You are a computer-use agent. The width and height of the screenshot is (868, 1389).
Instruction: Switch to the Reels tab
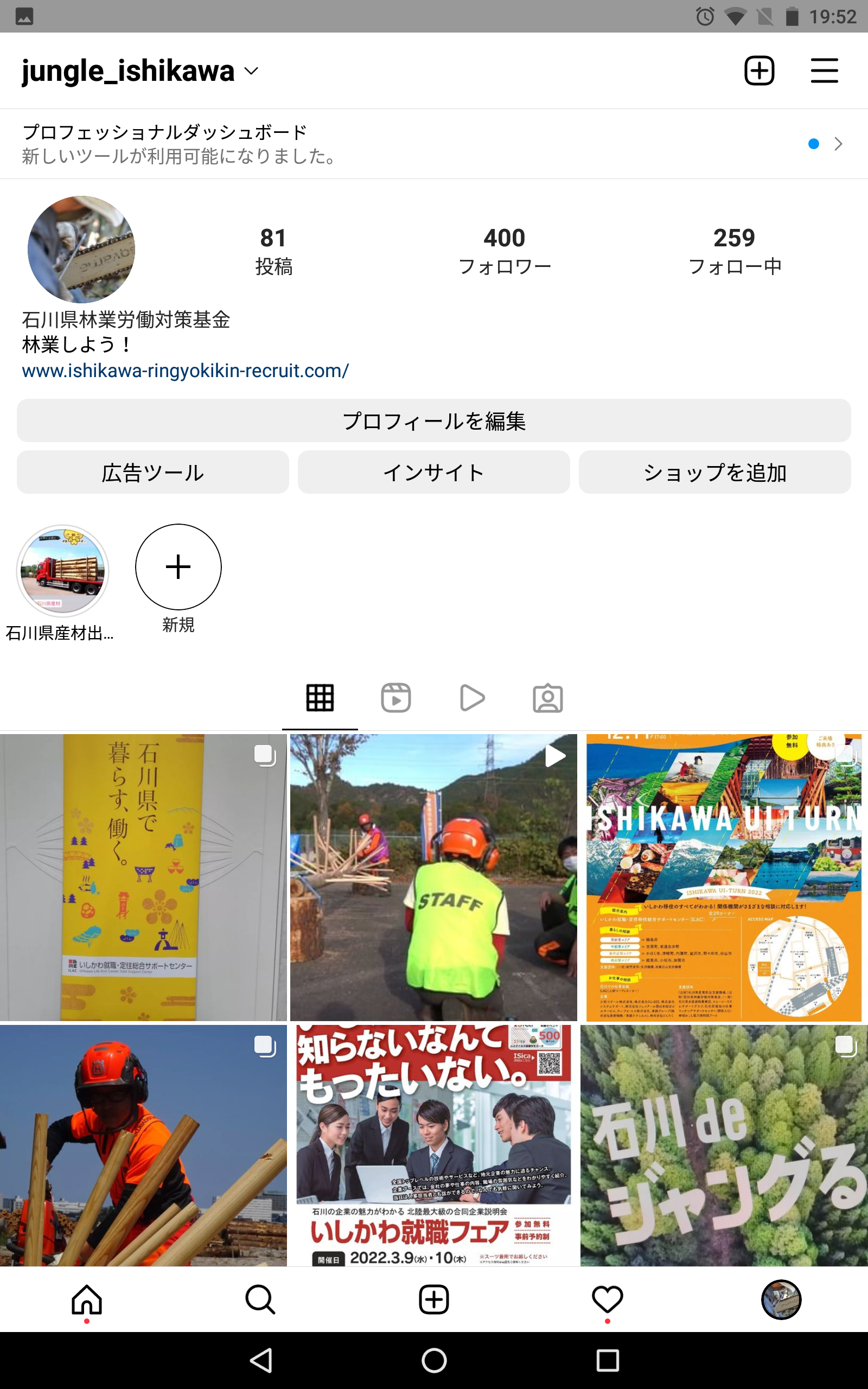395,698
